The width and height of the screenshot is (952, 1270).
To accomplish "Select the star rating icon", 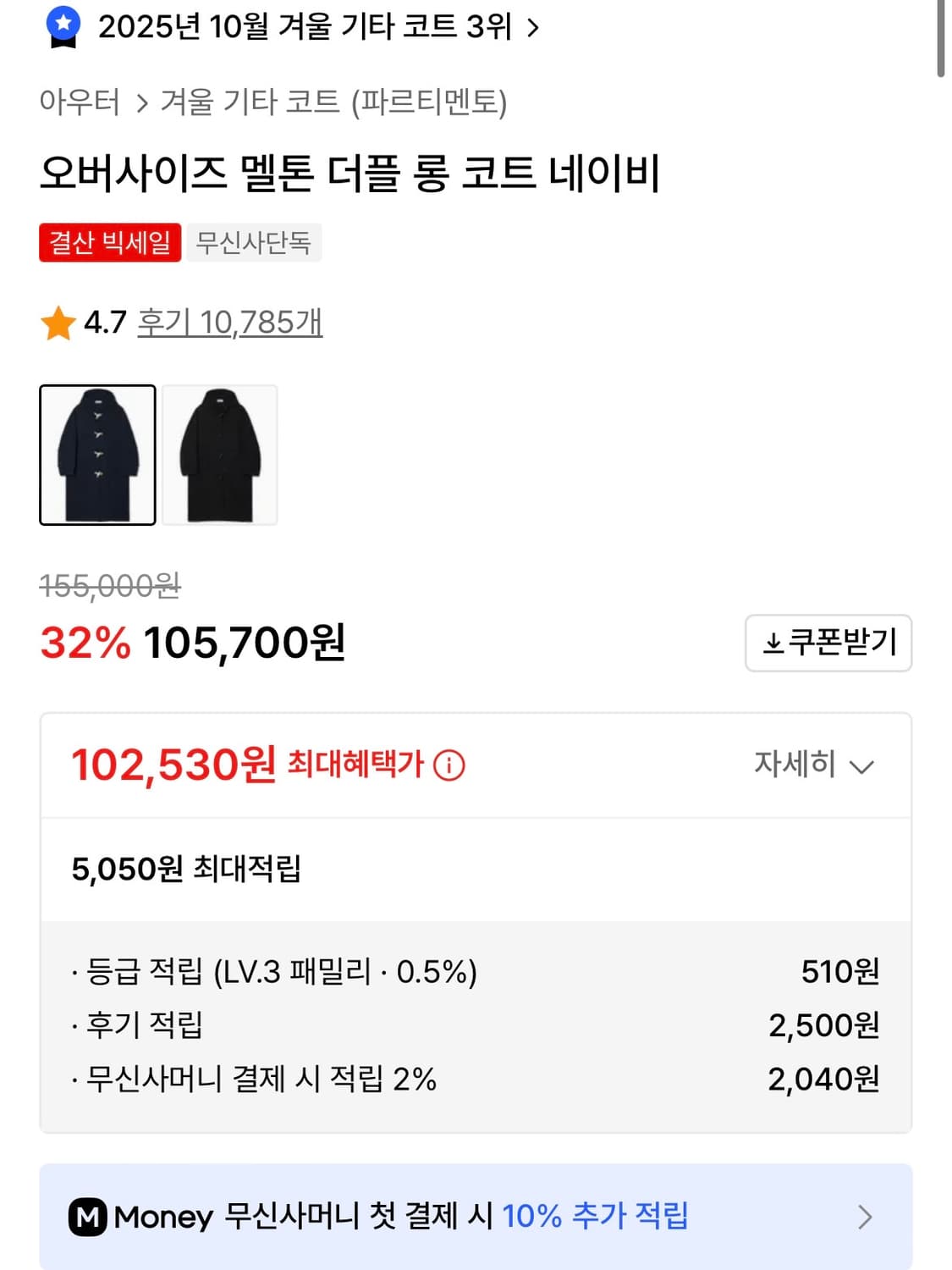I will (58, 322).
